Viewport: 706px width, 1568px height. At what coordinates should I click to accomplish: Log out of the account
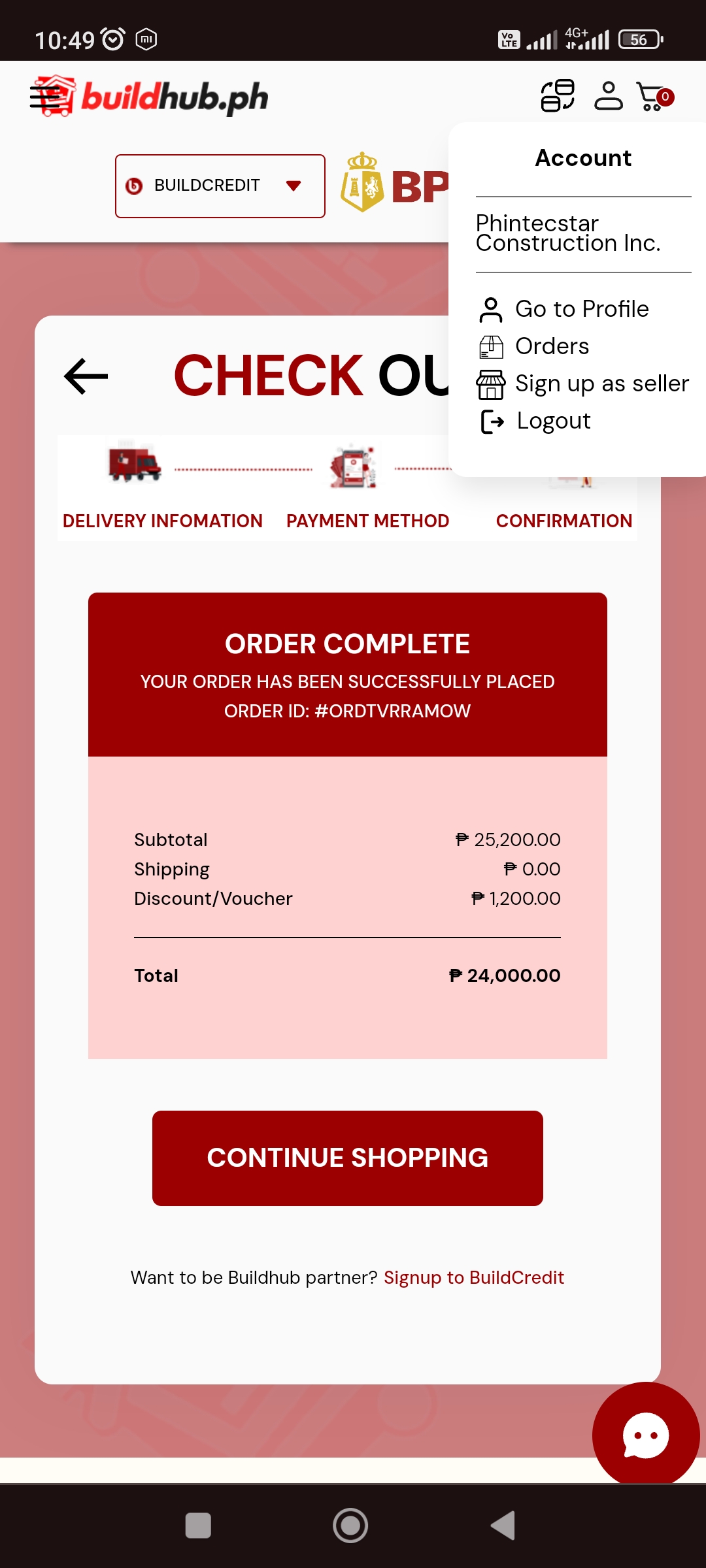pos(553,421)
